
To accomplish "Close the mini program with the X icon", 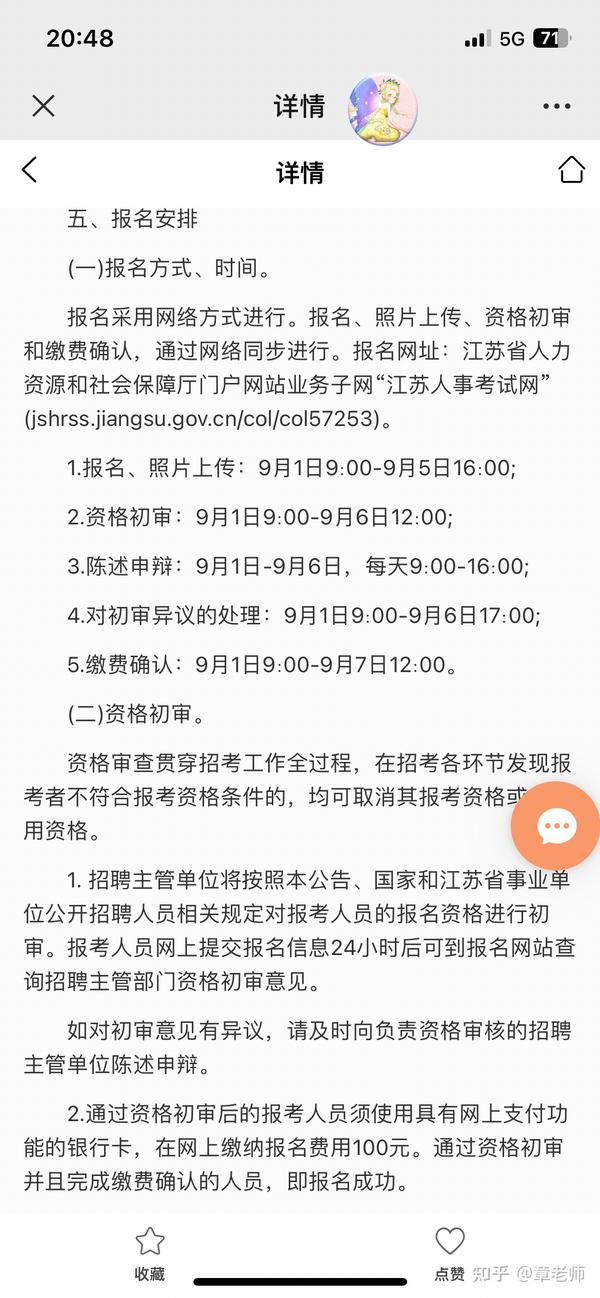I will pyautogui.click(x=43, y=106).
